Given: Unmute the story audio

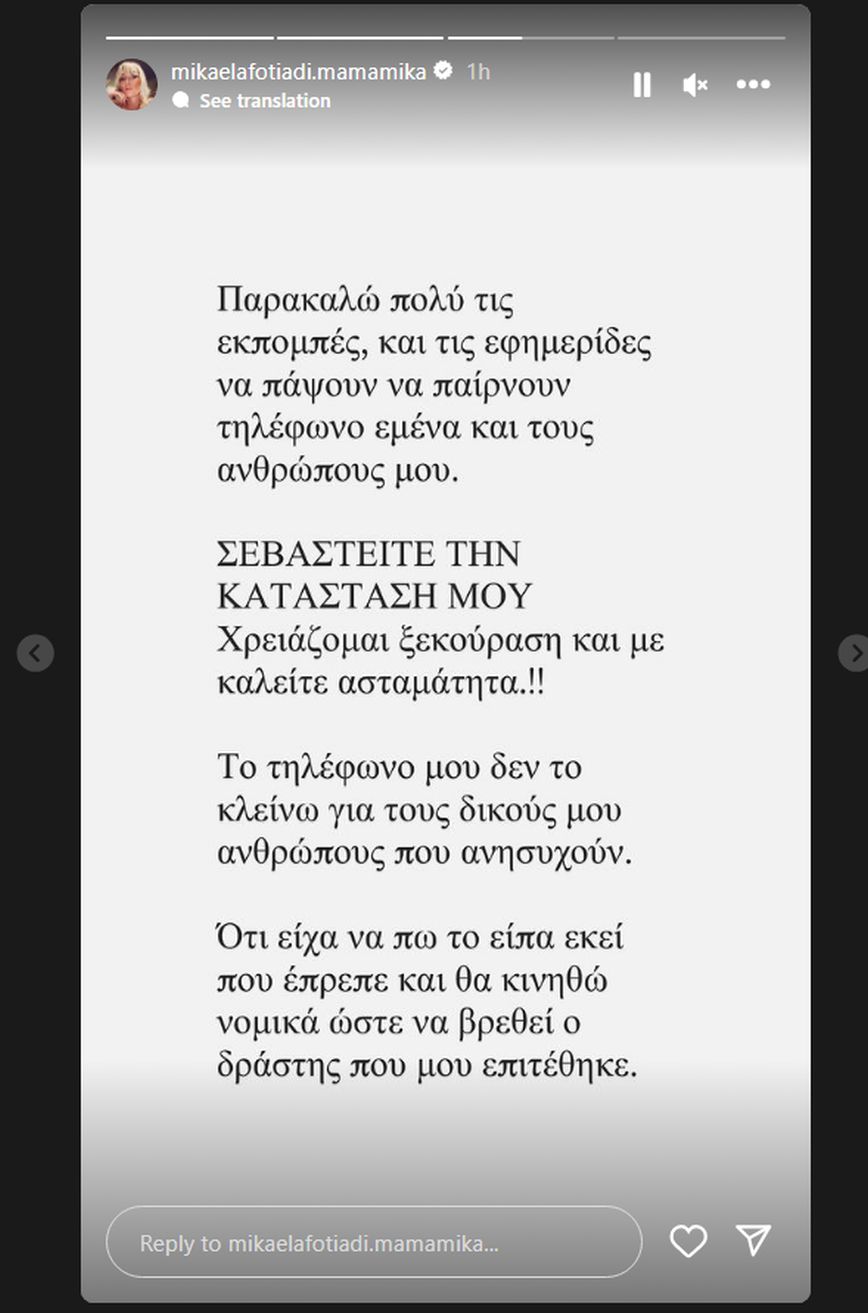Looking at the screenshot, I should [695, 86].
